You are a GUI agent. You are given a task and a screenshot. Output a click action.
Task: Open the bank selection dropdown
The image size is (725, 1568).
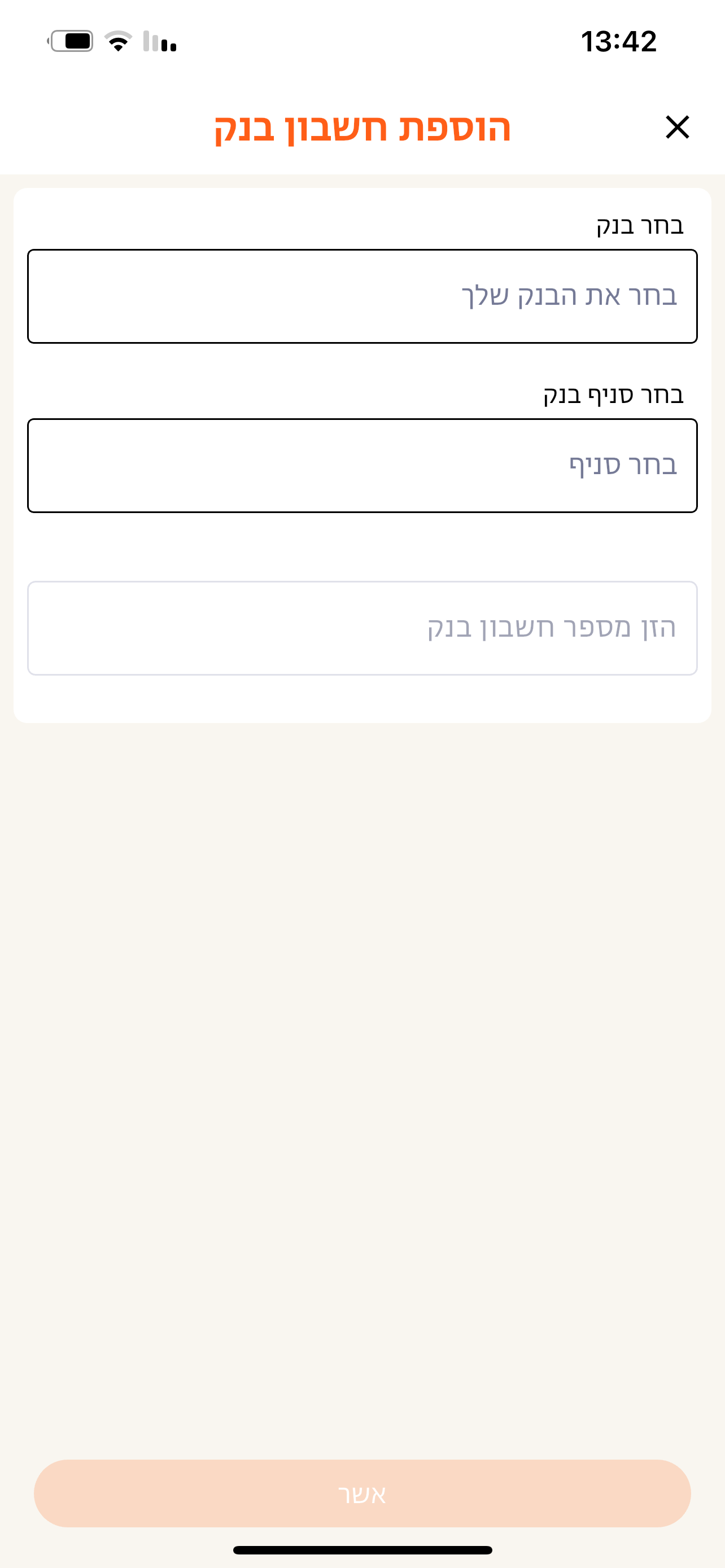pos(362,296)
